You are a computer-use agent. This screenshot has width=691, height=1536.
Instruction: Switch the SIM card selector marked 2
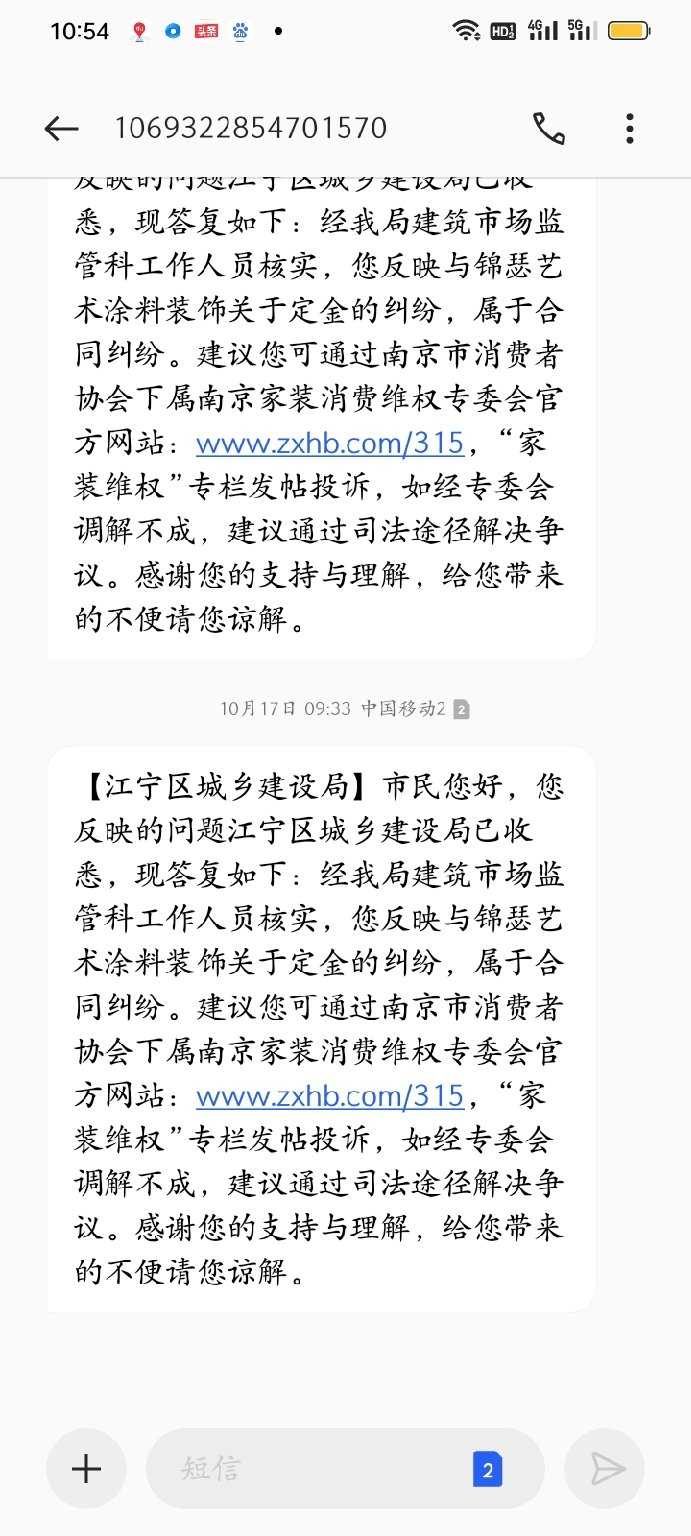tap(487, 1469)
